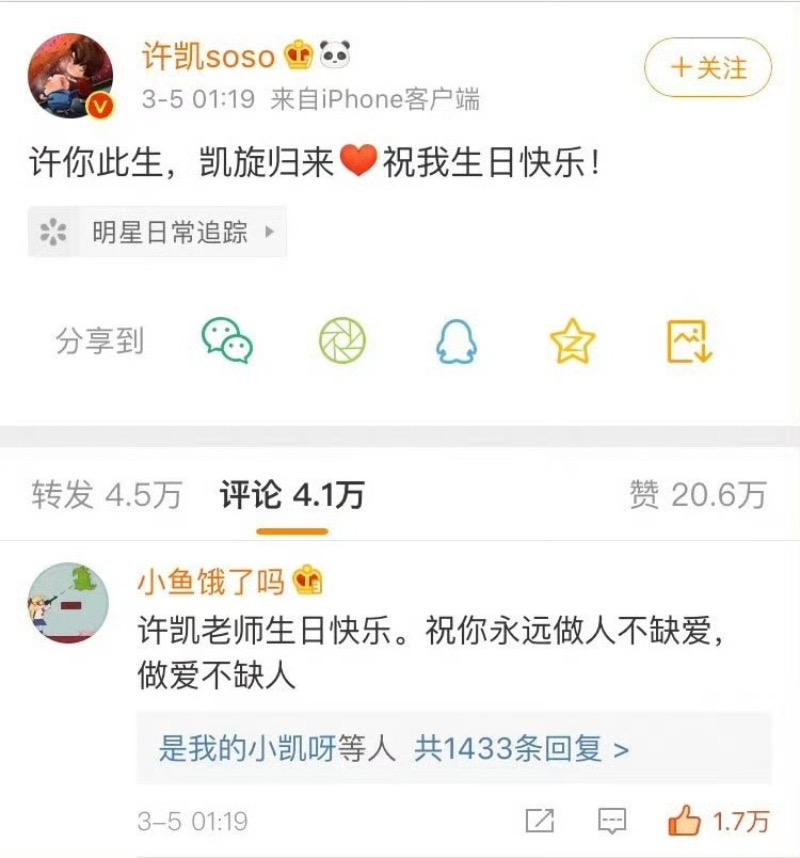The height and width of the screenshot is (858, 800).
Task: Save the post as an image
Action: 688,342
